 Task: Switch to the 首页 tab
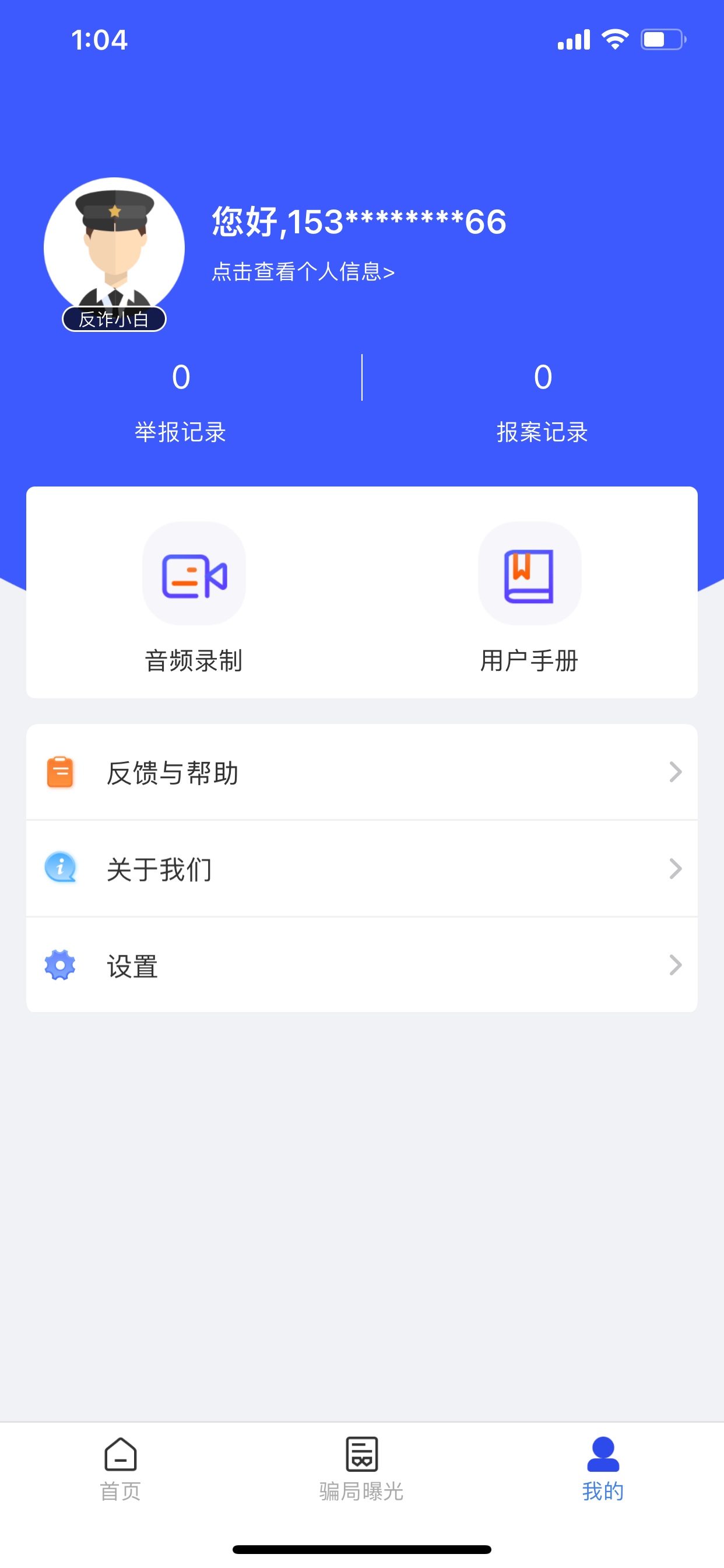121,1468
